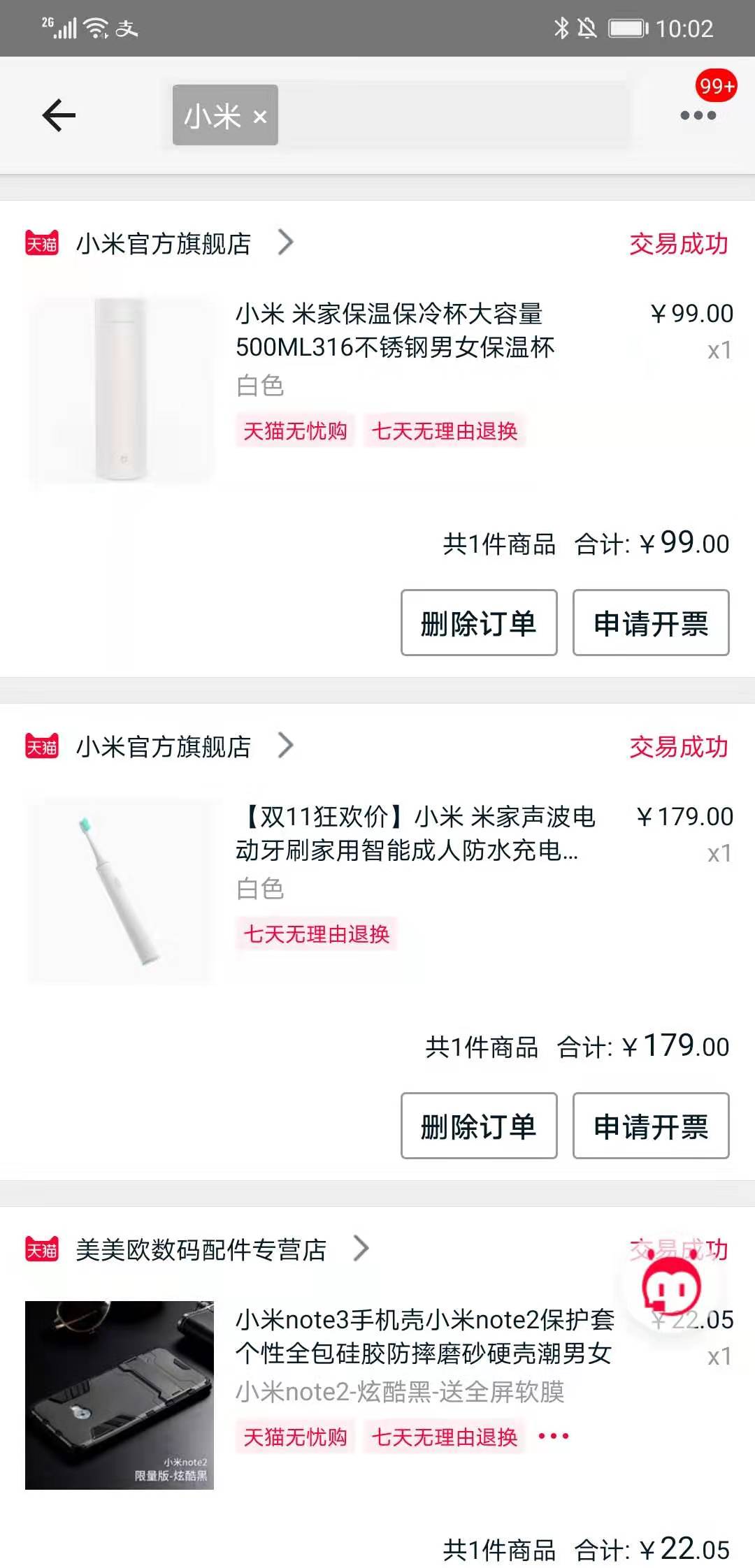Select the 七天无理由退换 tag on the toothbrush order
The height and width of the screenshot is (1568, 755).
click(316, 934)
